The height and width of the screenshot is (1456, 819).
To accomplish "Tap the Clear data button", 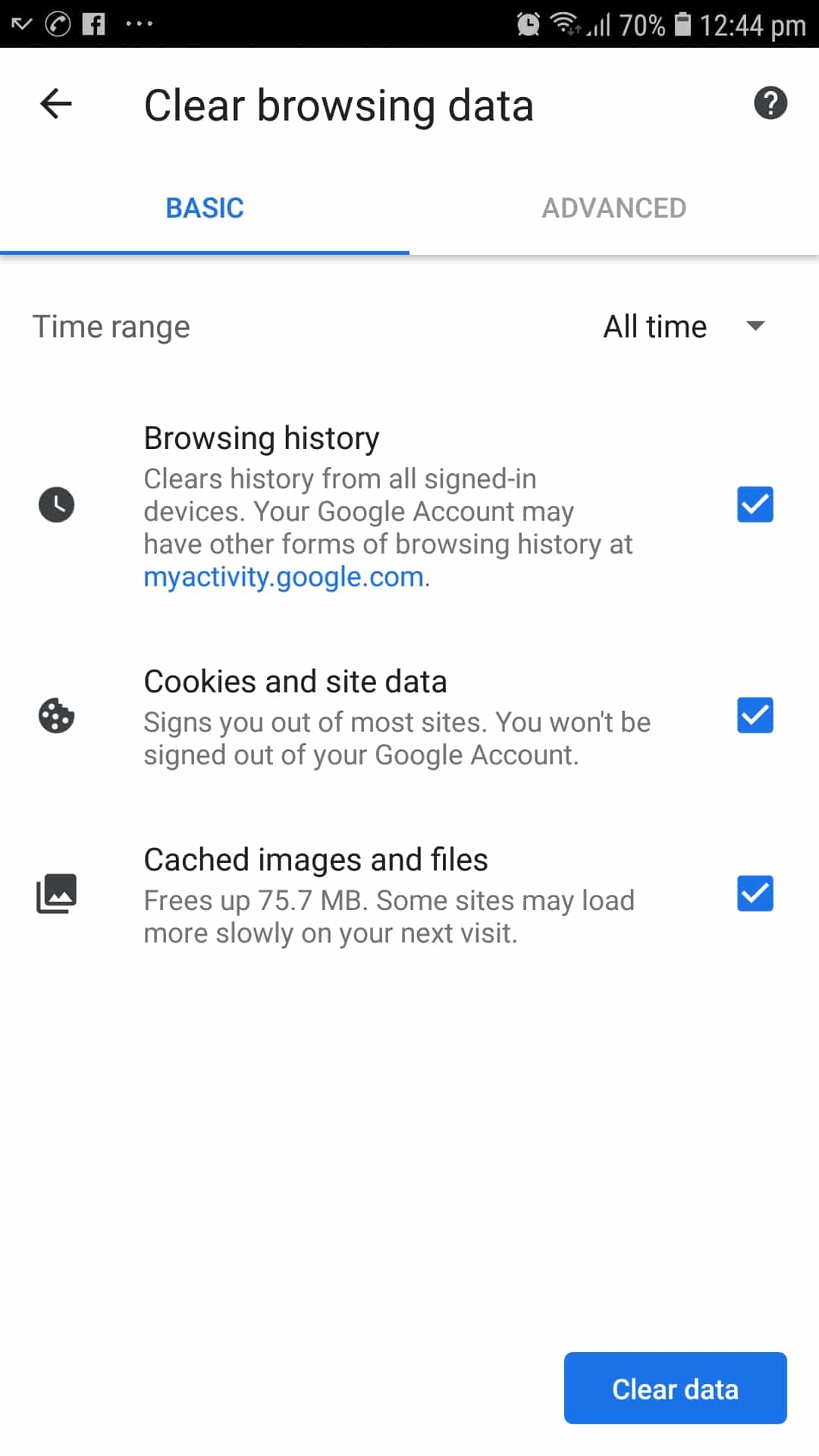I will (x=675, y=1389).
